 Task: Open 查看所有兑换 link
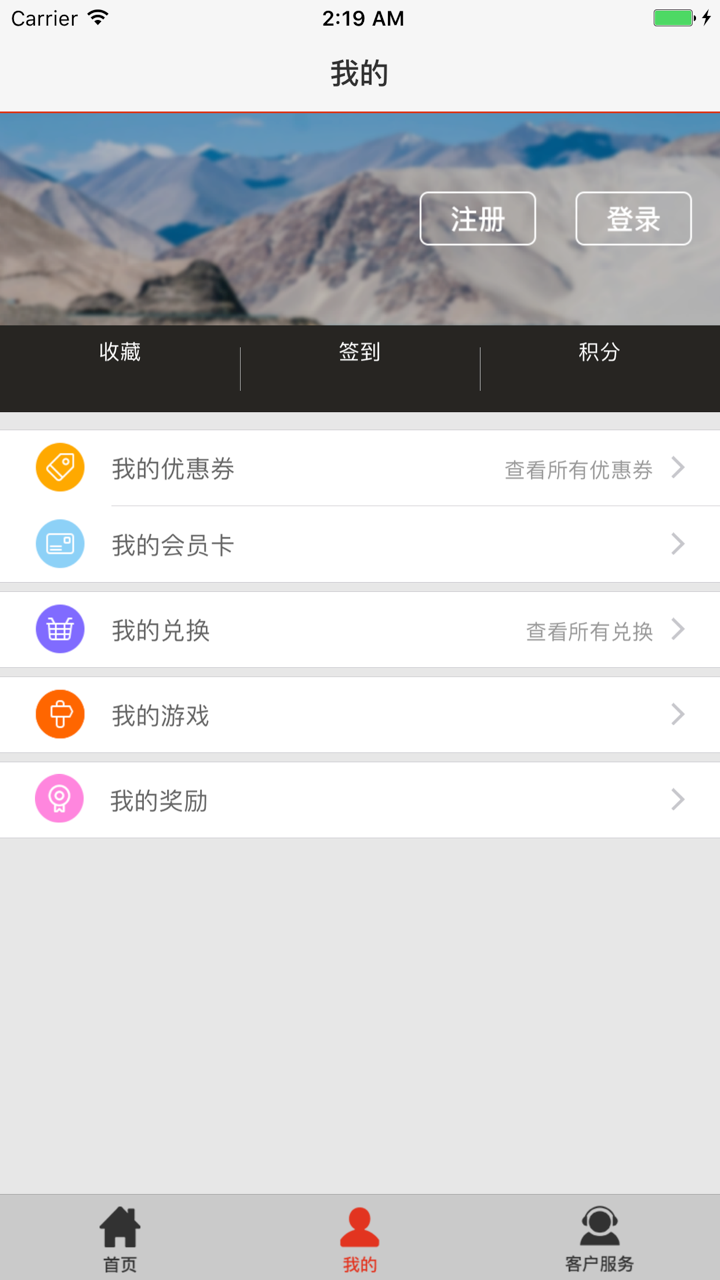(587, 631)
